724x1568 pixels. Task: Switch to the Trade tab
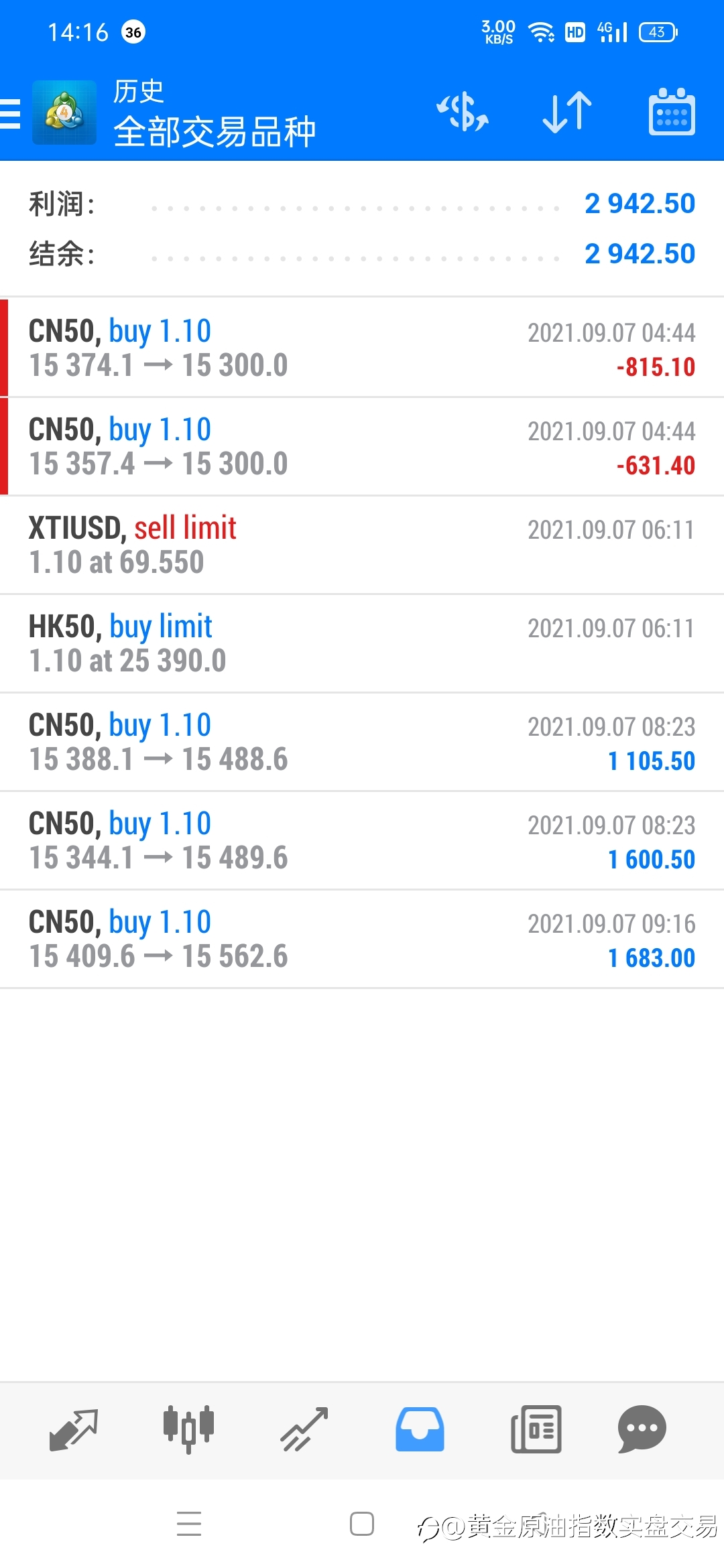pos(304,1429)
